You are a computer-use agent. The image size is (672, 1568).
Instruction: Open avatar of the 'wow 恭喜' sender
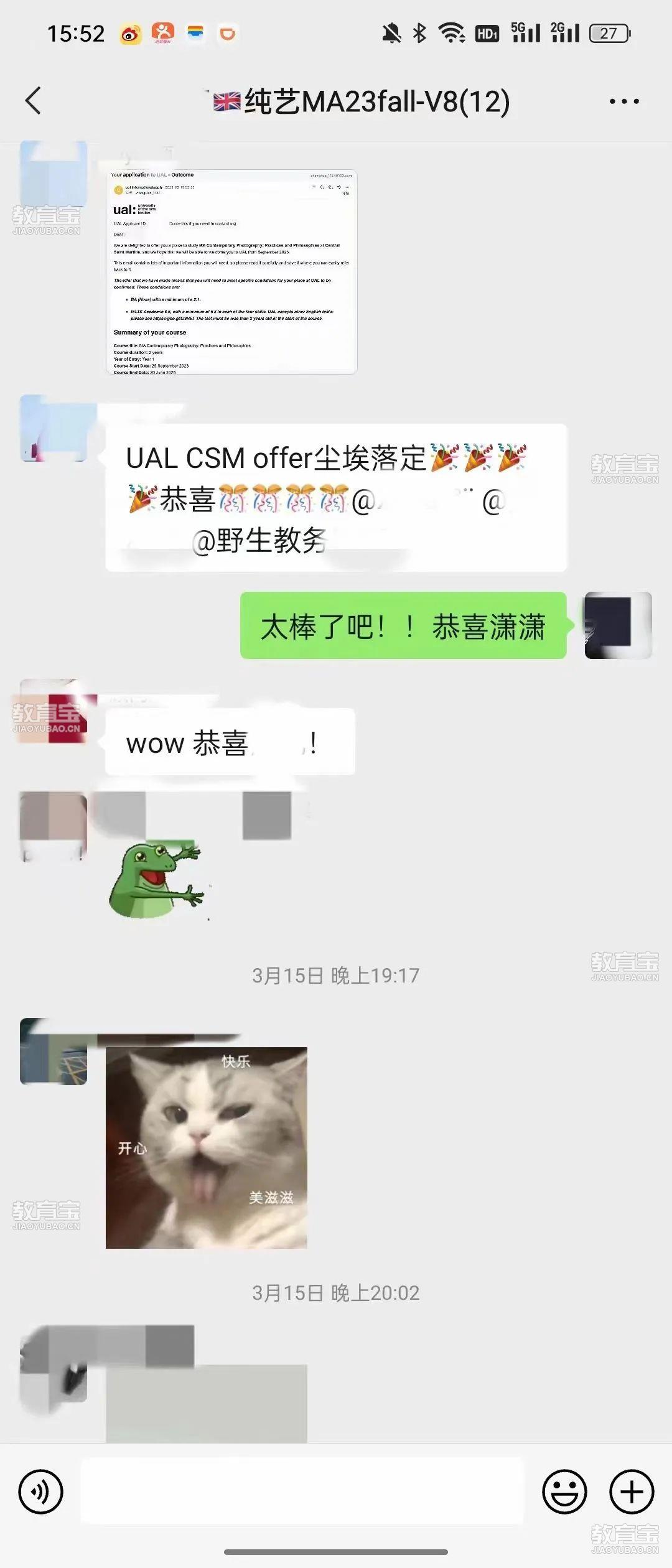(54, 712)
